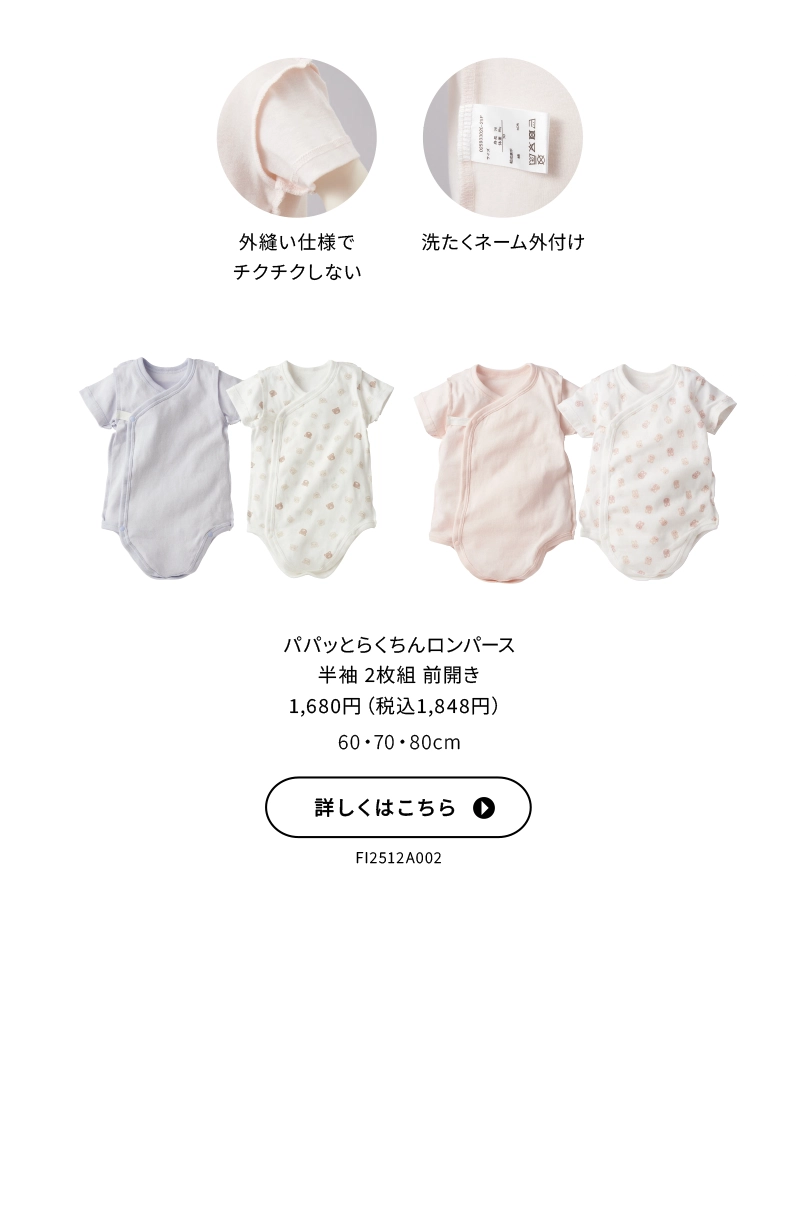Screen dimensions: 800x1212
Task: Tap the 詳しくはこちら button
Action: 398,807
